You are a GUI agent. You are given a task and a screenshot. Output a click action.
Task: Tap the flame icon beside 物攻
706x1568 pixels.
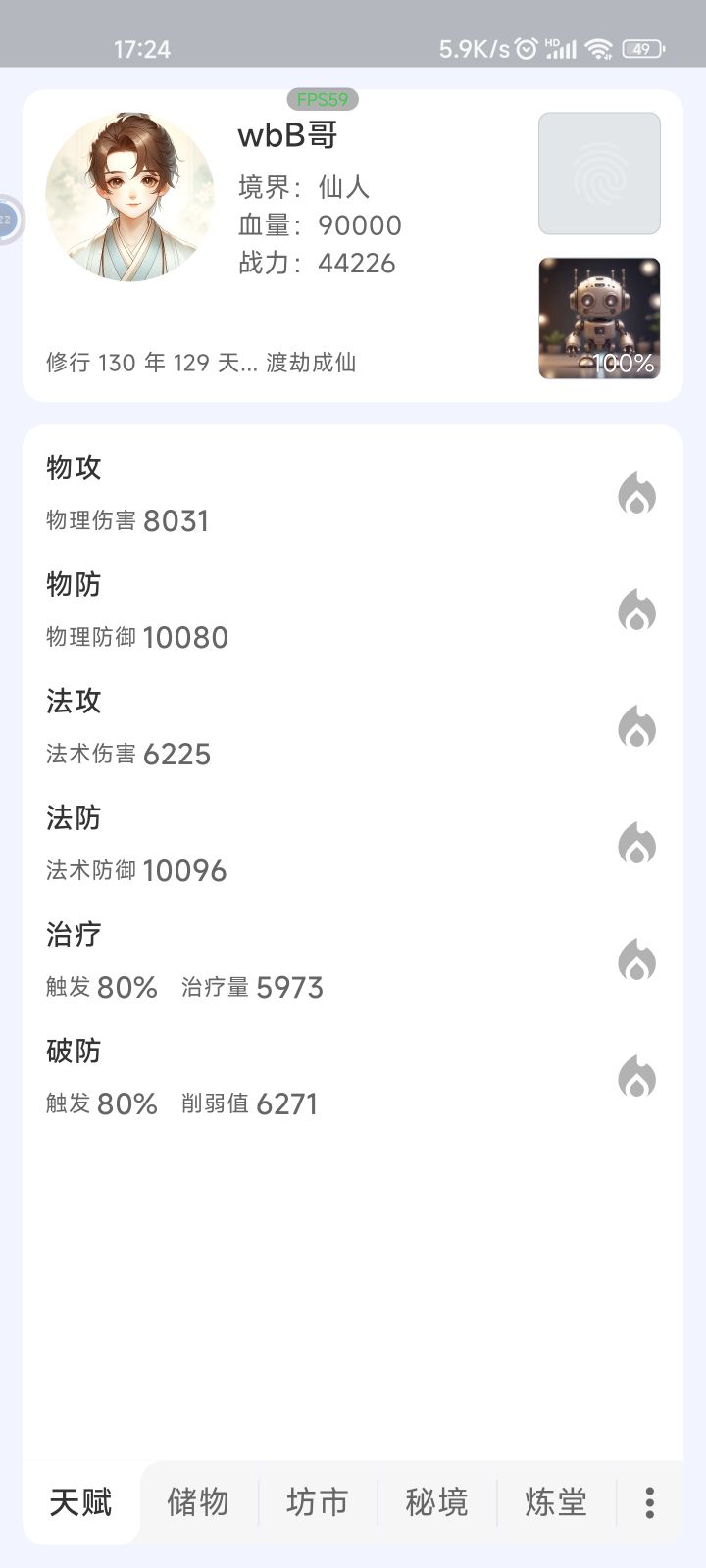tap(636, 494)
